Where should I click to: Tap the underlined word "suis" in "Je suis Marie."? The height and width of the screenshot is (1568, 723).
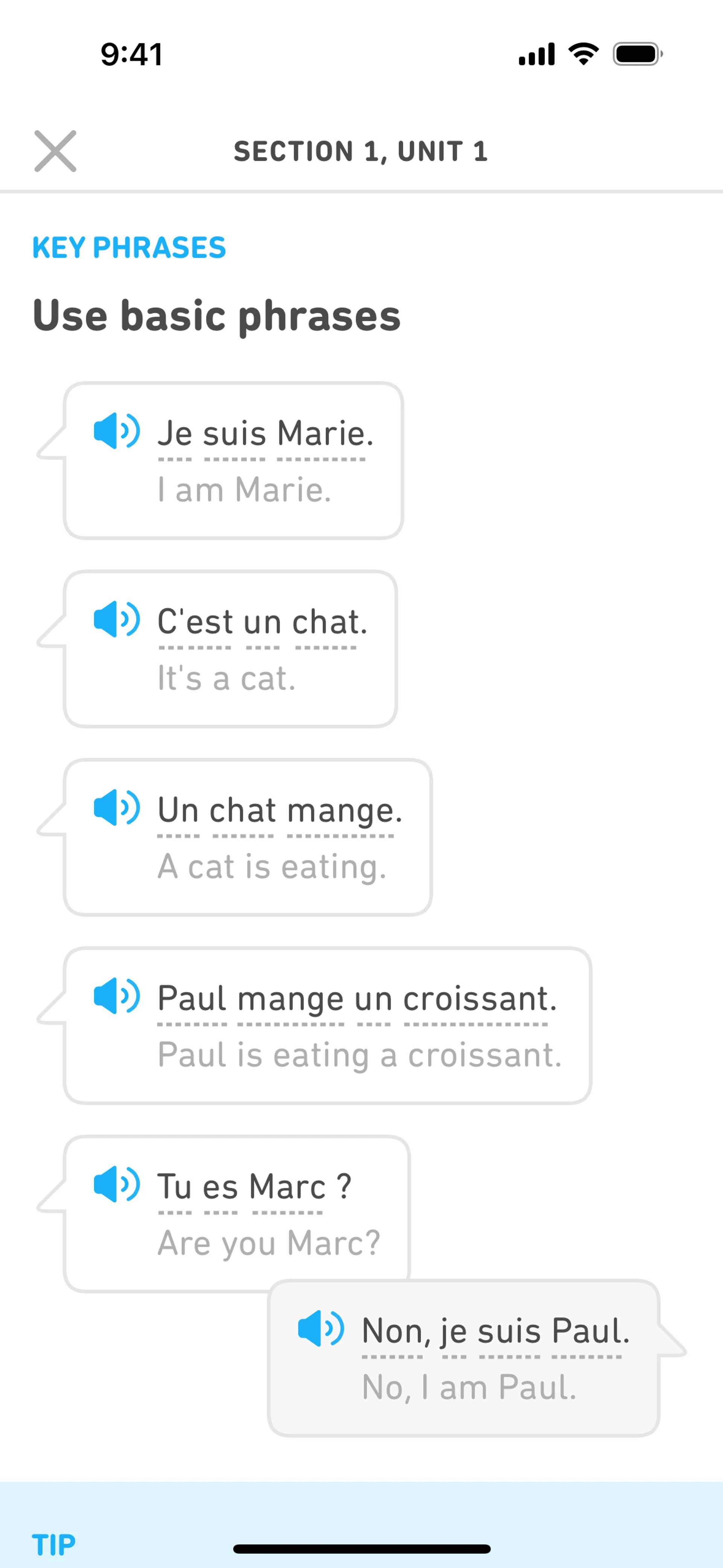click(x=234, y=435)
